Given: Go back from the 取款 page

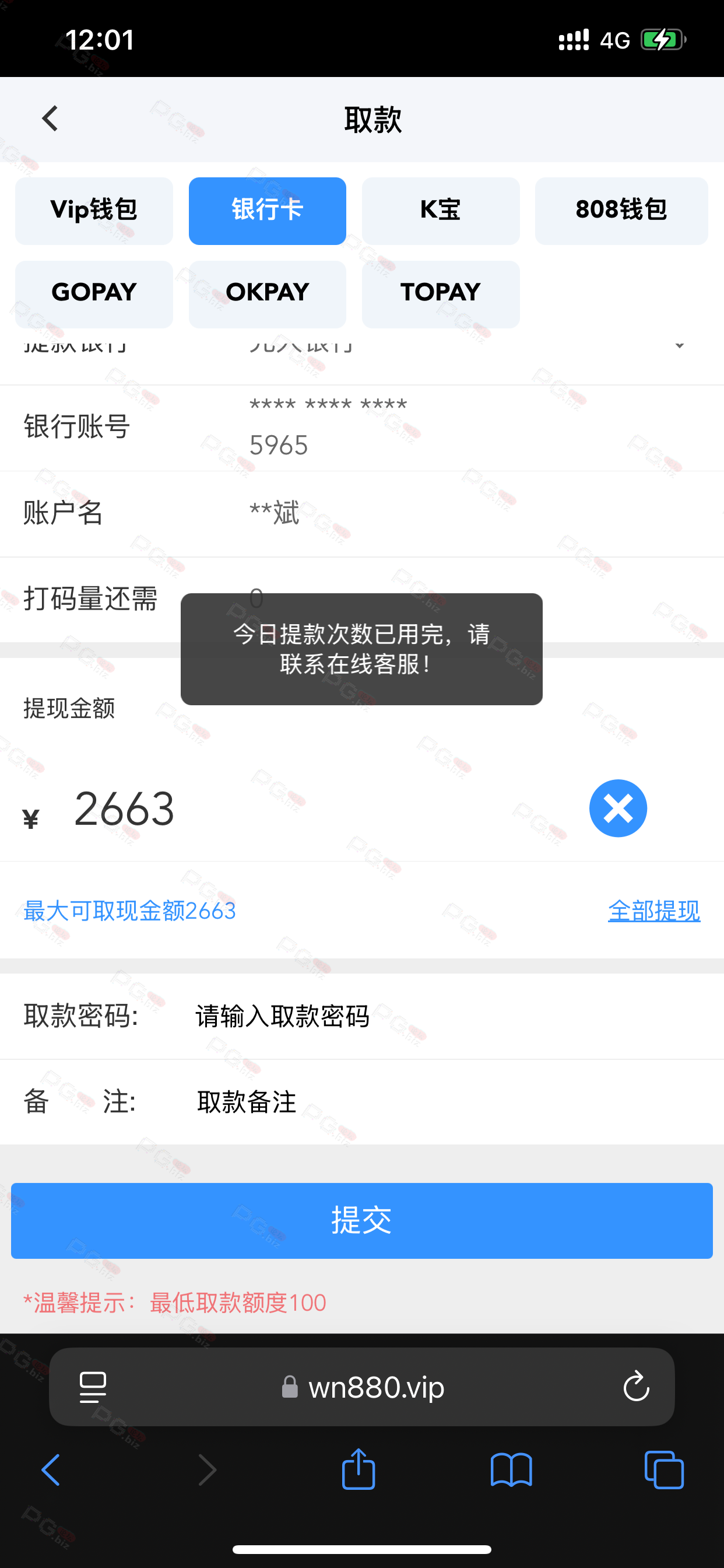Looking at the screenshot, I should pos(51,118).
